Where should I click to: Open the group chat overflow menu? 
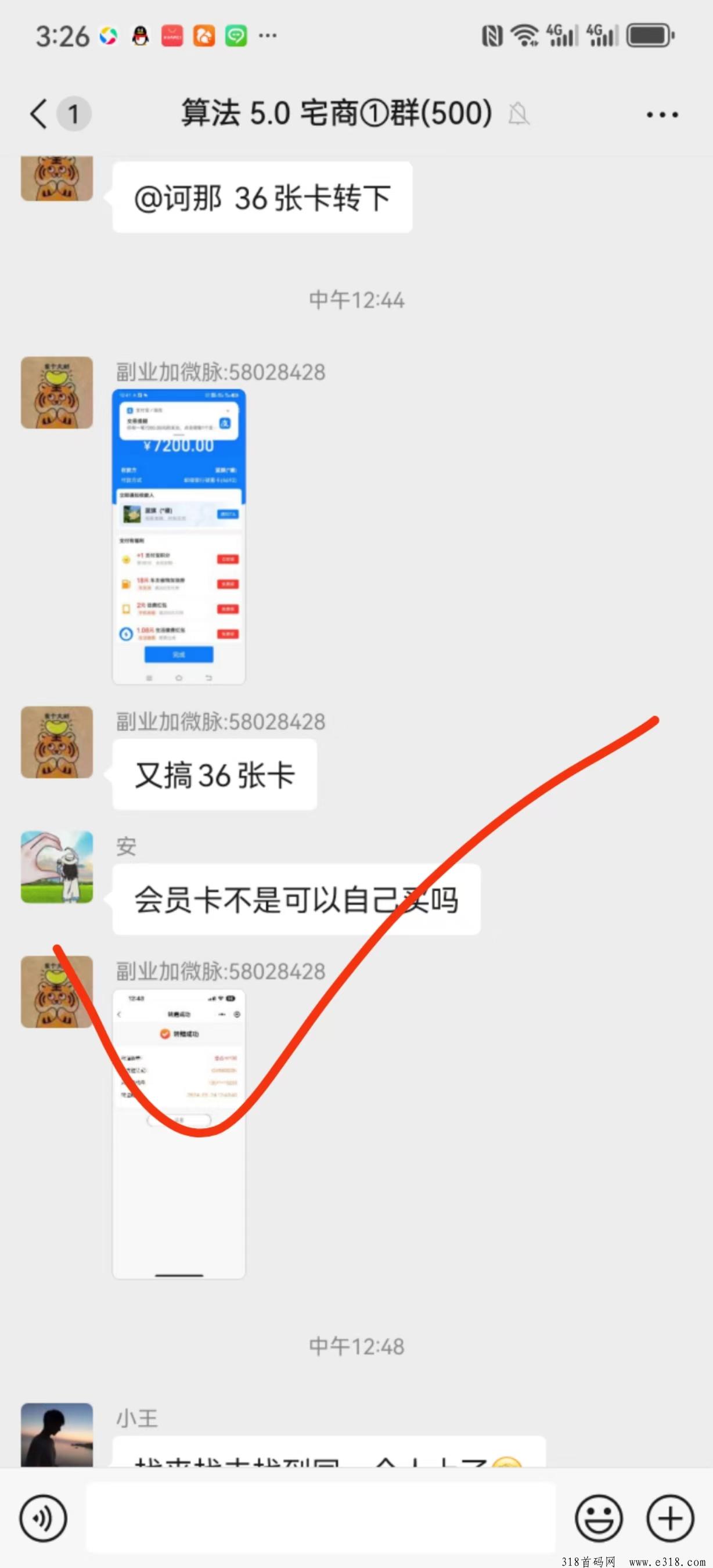coord(662,114)
